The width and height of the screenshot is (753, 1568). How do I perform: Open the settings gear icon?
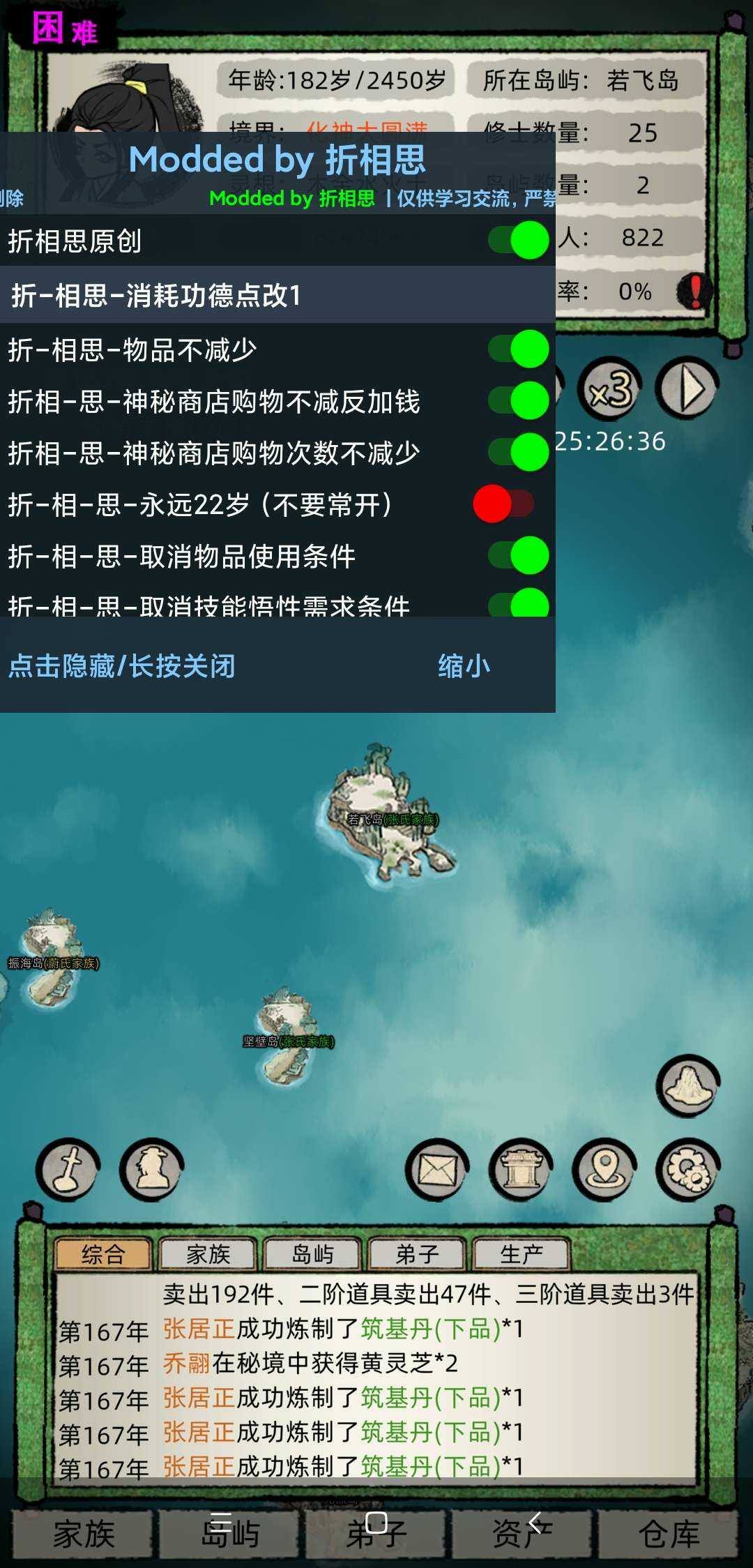click(x=688, y=1170)
